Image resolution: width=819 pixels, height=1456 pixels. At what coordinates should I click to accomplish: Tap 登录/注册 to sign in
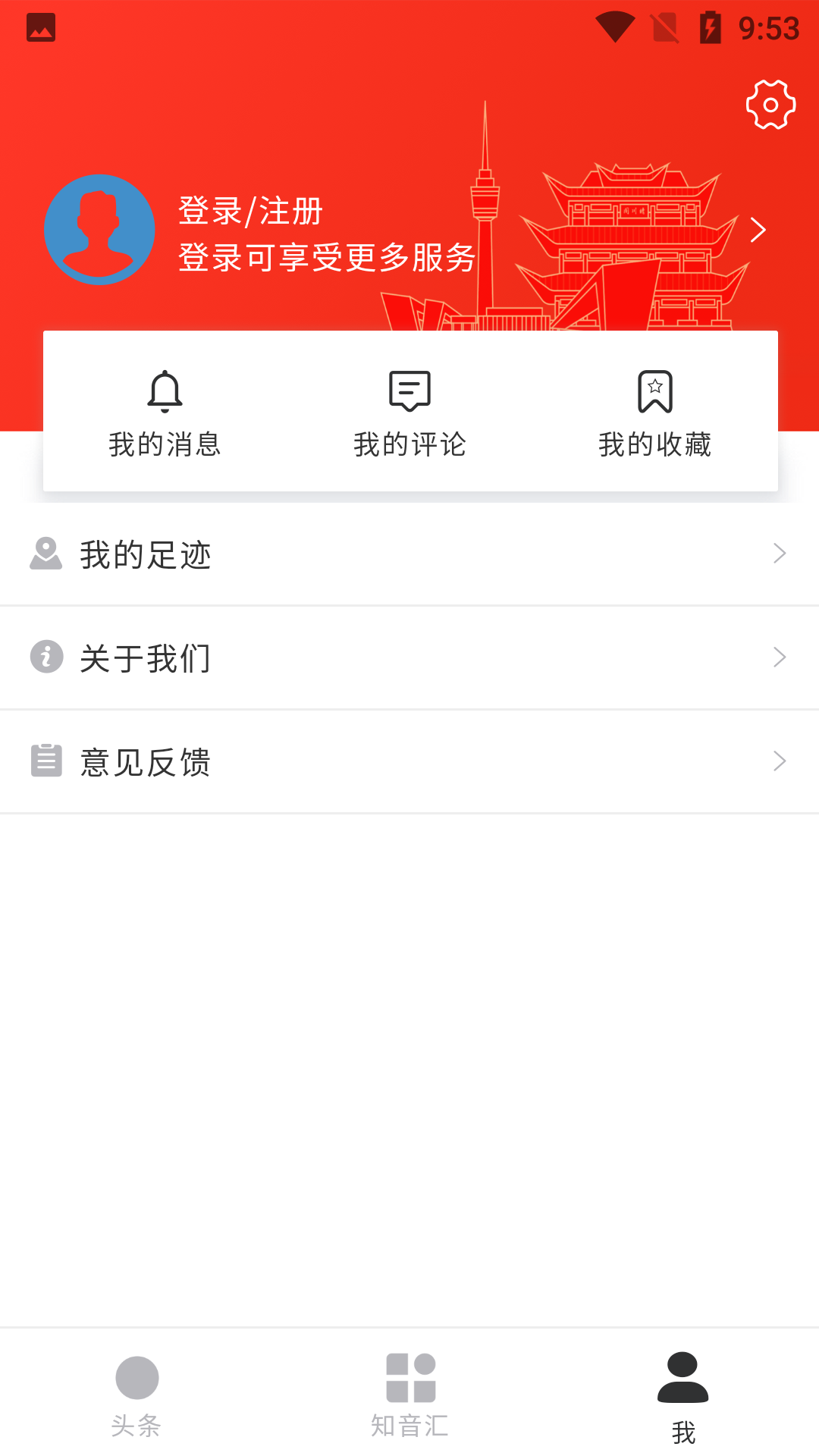[x=249, y=212]
